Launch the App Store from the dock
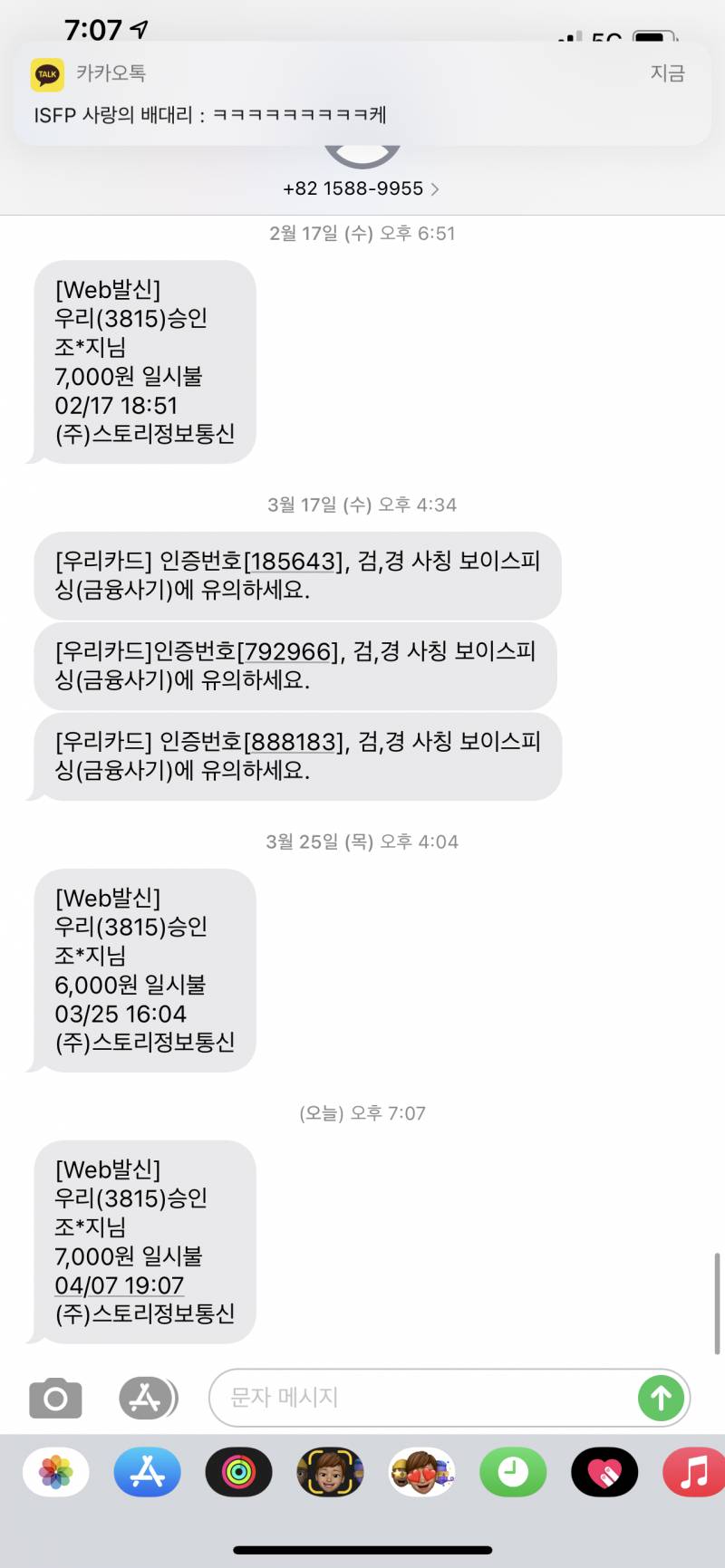This screenshot has width=725, height=1568. point(148,1472)
